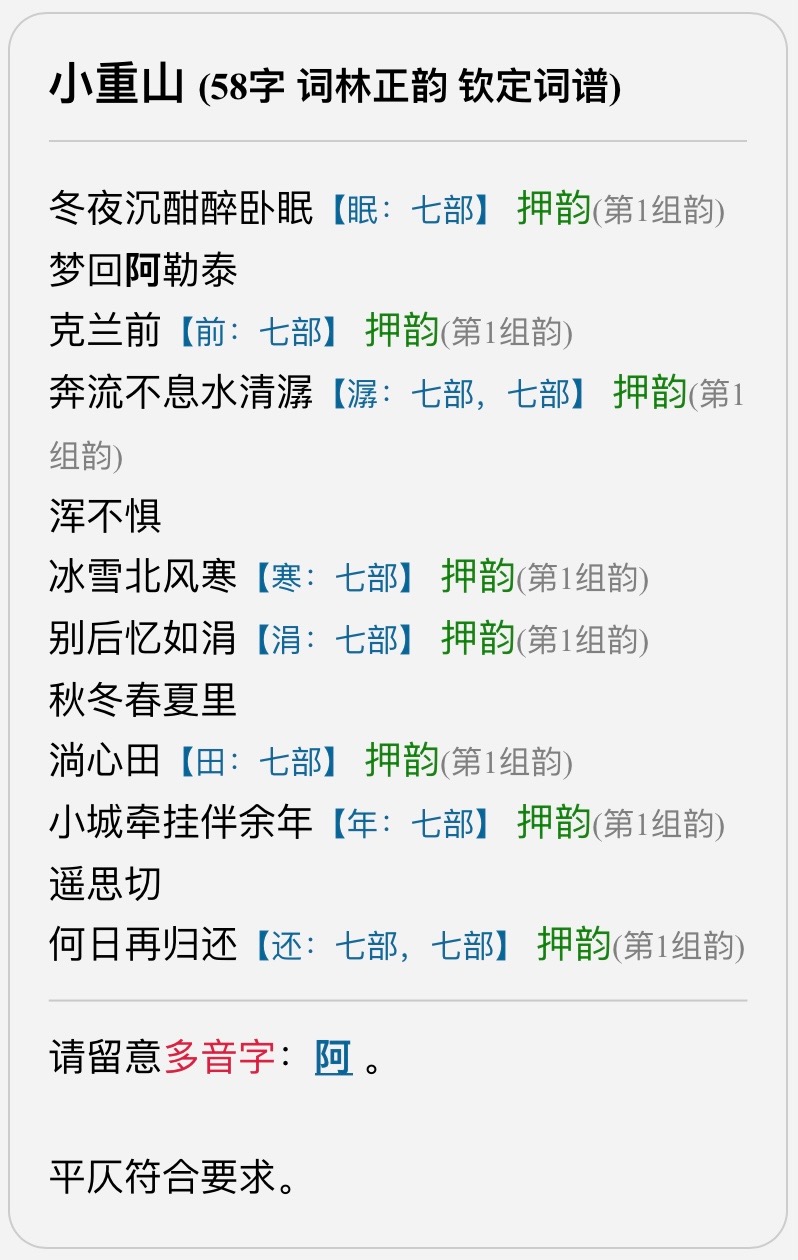This screenshot has width=798, height=1260.
Task: Open the 寒：七部 rhyme group link
Action: [335, 577]
